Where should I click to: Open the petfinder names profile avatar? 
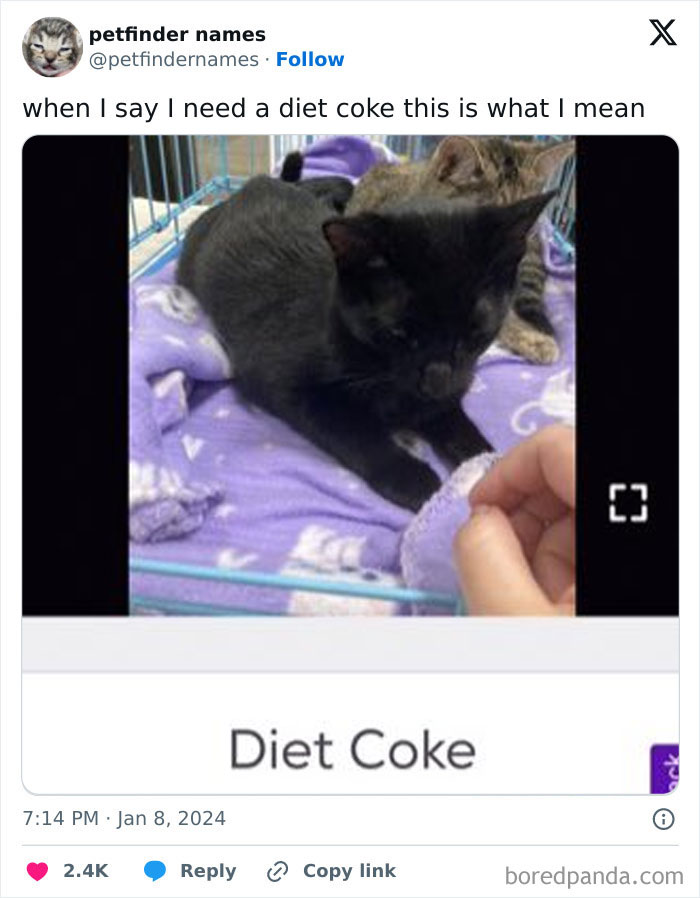click(x=52, y=47)
